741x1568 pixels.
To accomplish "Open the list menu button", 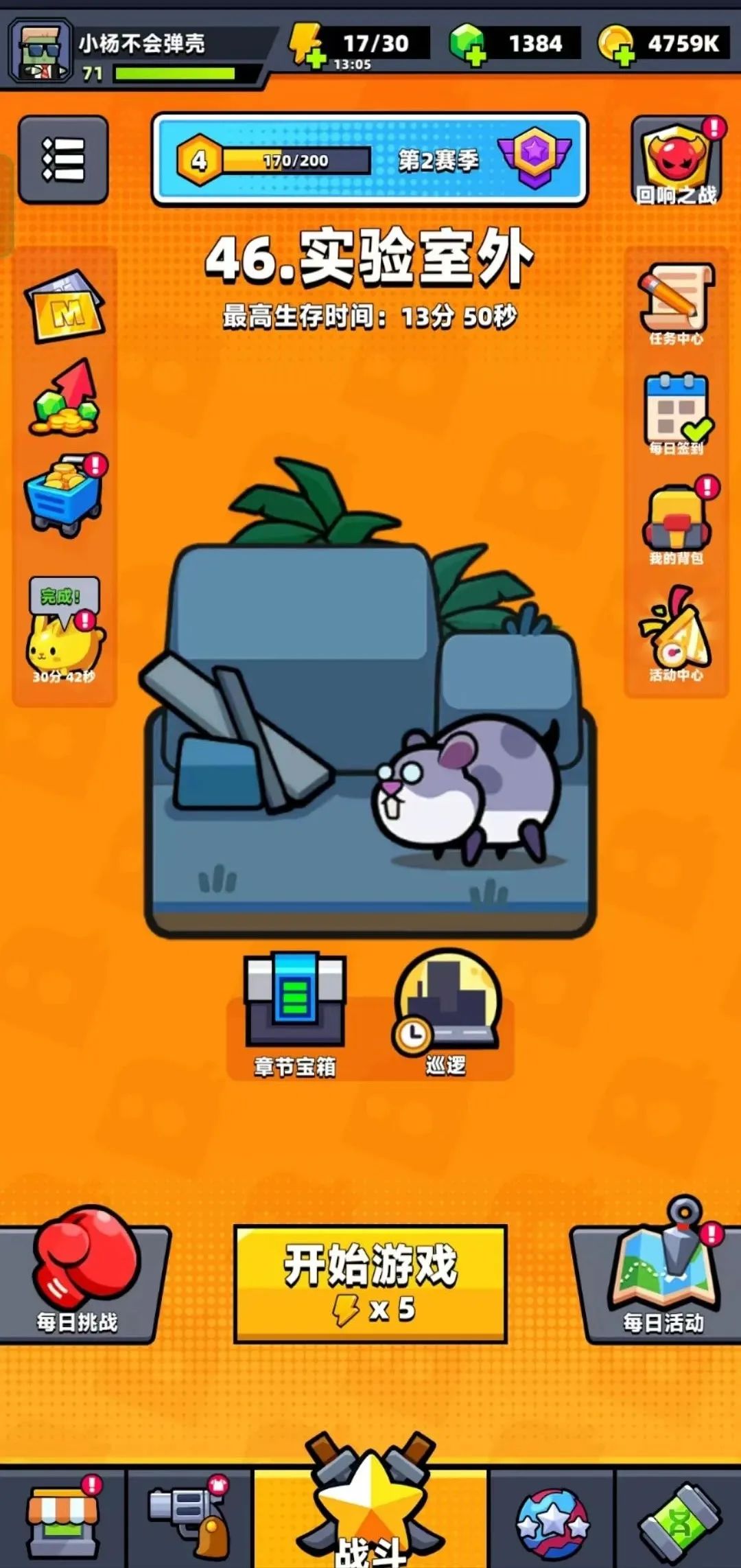I will [63, 159].
